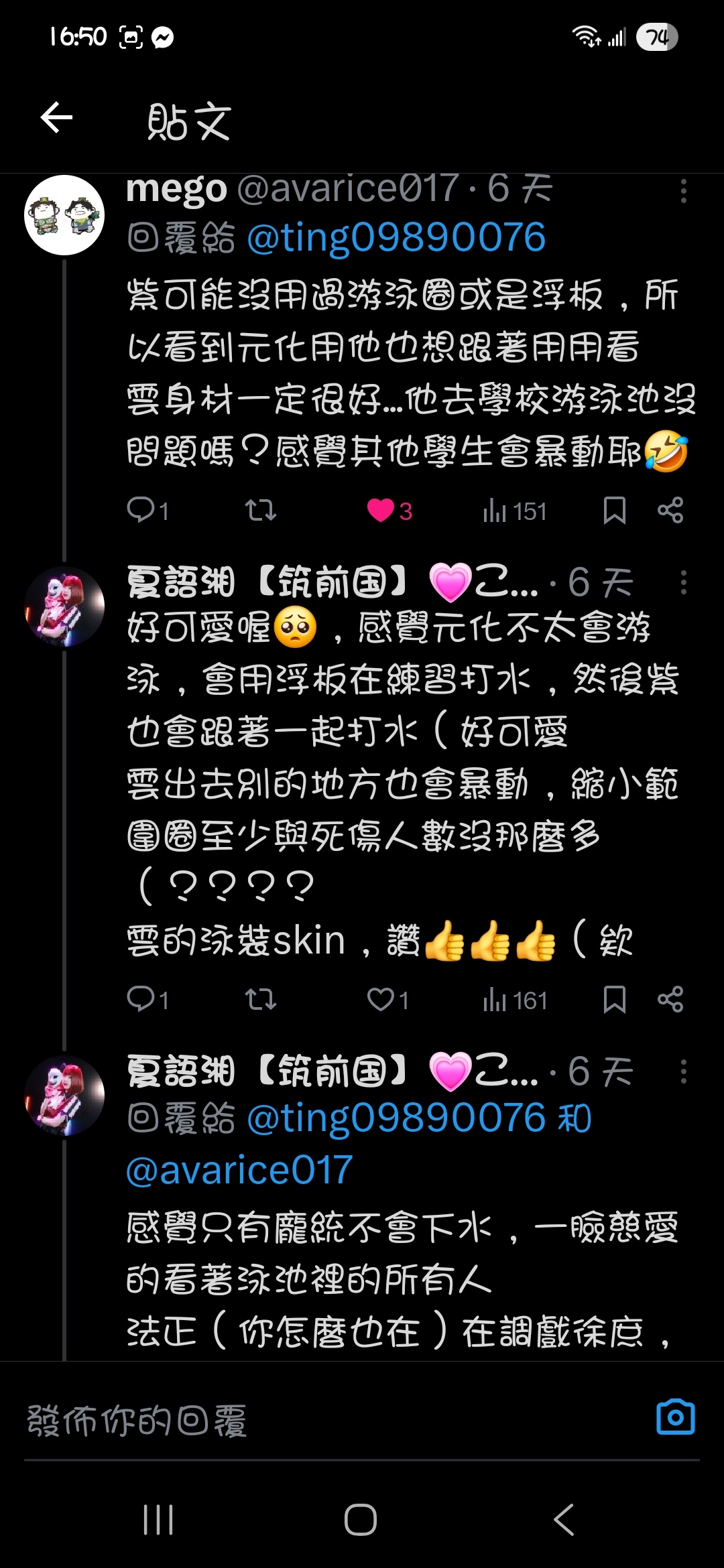Bookmark mego's reply
Screen dimensions: 724x1568
pyautogui.click(x=614, y=511)
